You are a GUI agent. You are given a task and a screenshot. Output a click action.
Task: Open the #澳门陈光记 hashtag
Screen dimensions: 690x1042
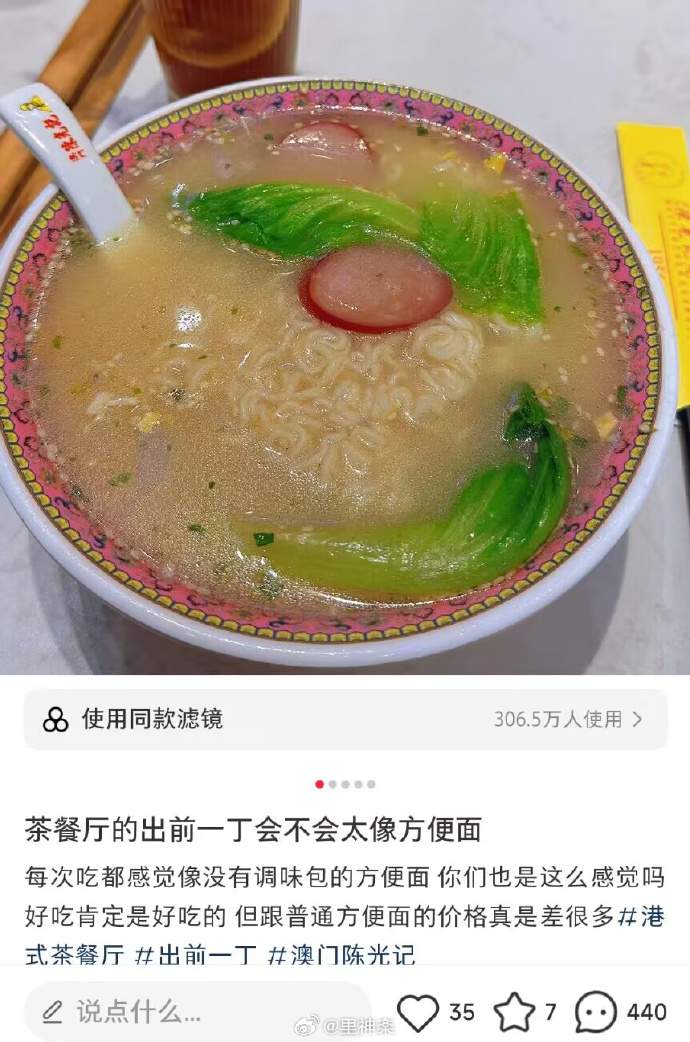pos(341,954)
